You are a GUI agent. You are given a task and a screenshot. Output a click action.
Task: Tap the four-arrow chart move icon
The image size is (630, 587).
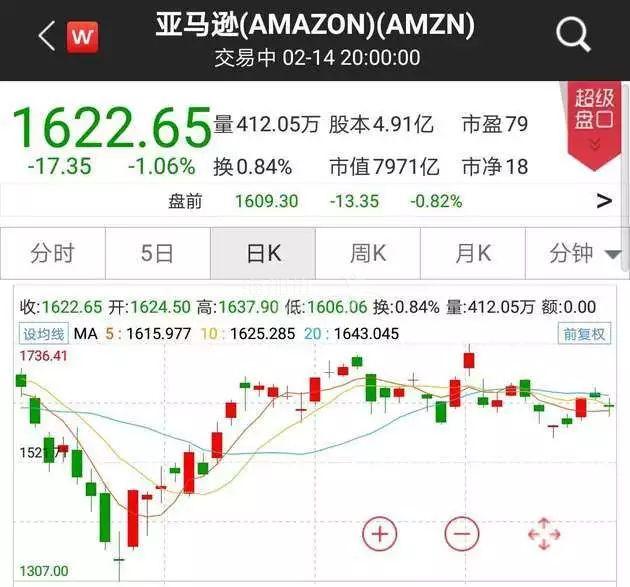tap(544, 533)
